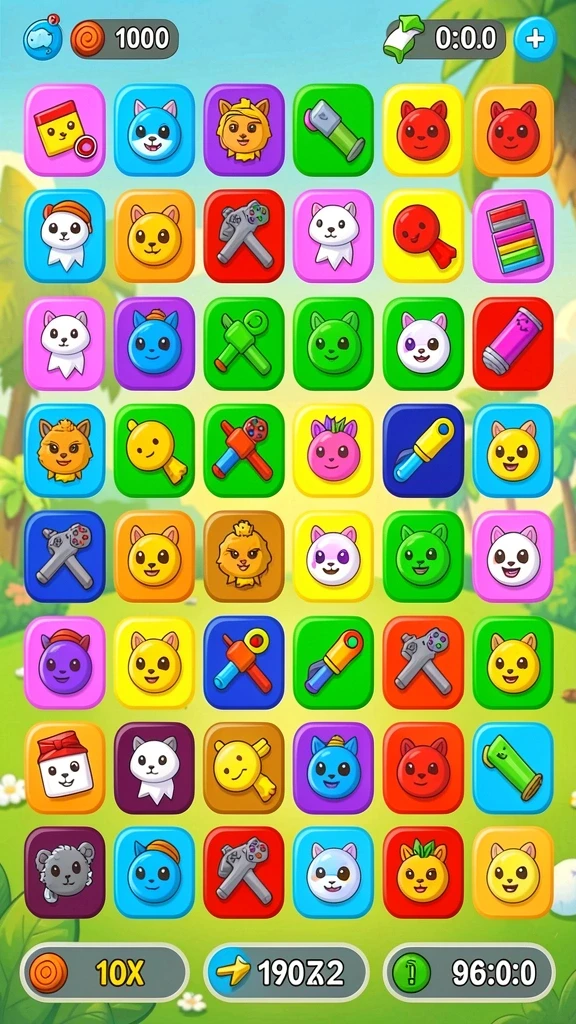Open the blue blob avatar icon
The height and width of the screenshot is (1024, 576).
click(43, 38)
